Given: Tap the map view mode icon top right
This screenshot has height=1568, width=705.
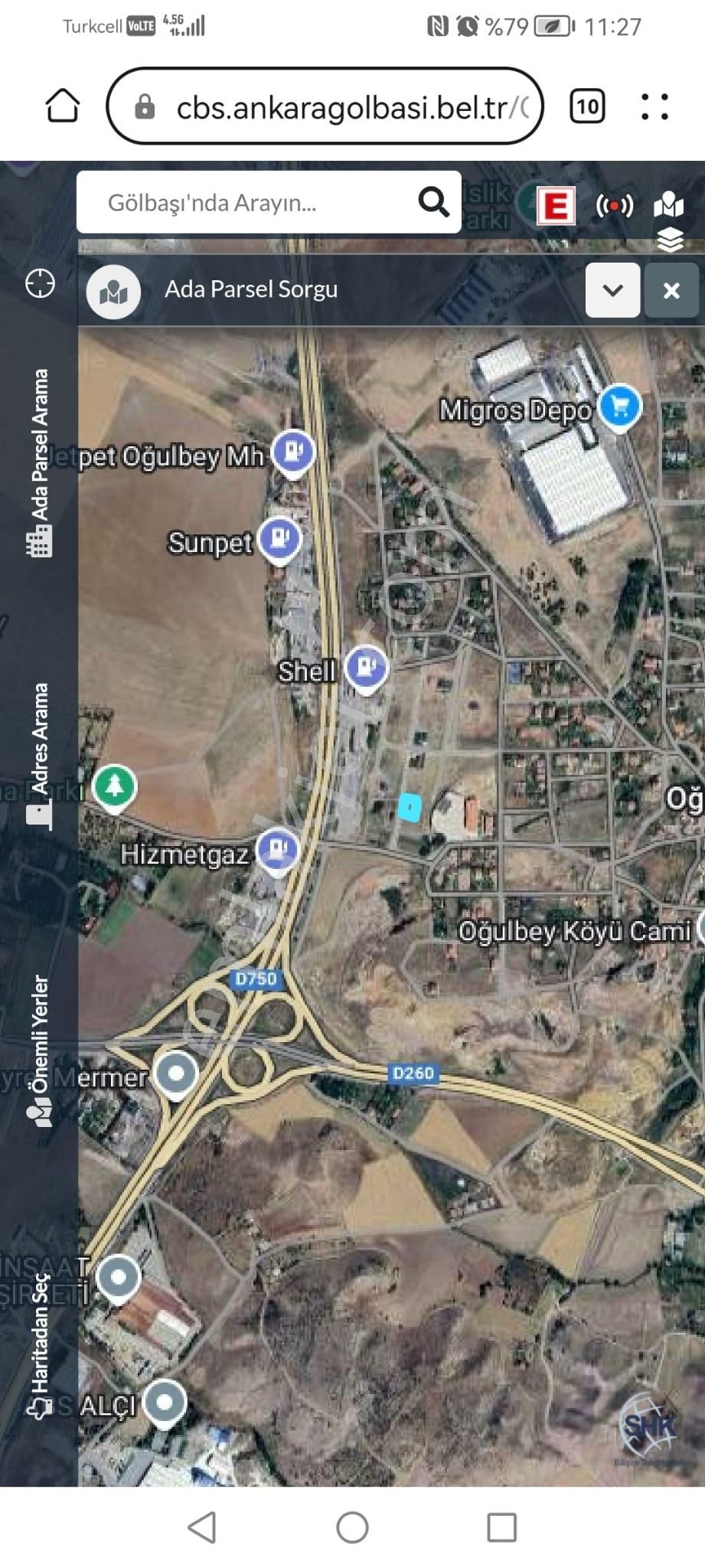Looking at the screenshot, I should tap(667, 203).
